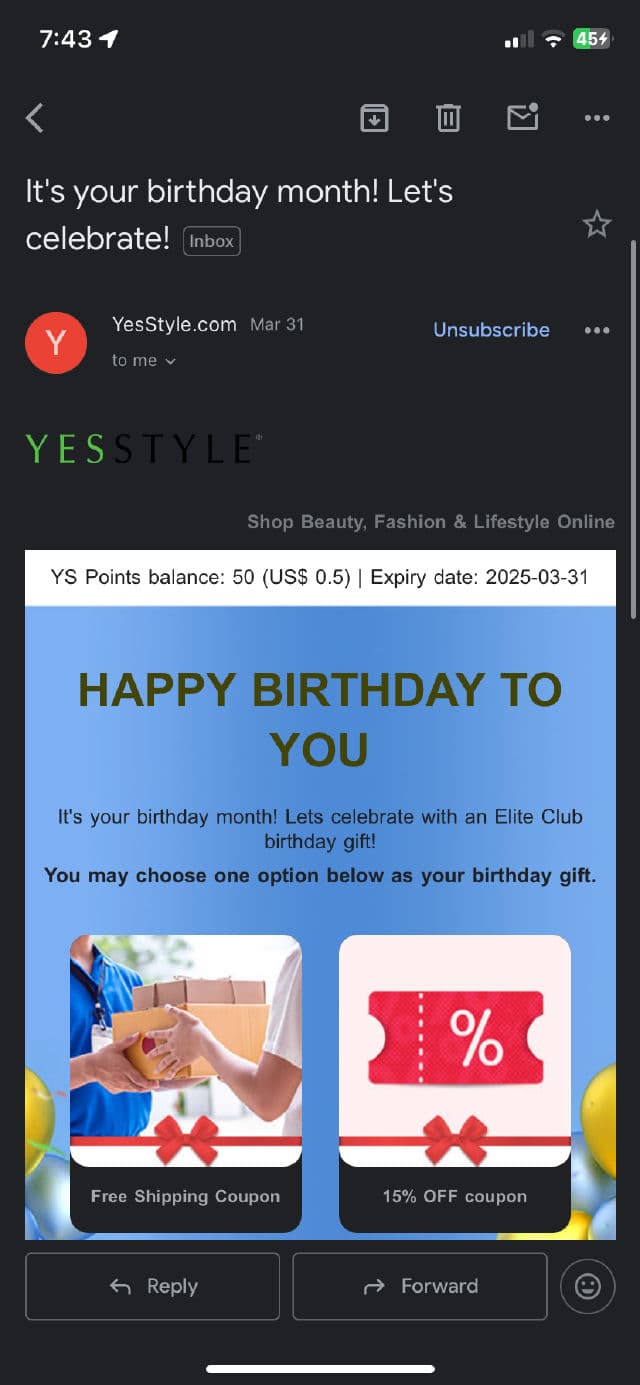Choose the 15% OFF coupon gift

(454, 1082)
